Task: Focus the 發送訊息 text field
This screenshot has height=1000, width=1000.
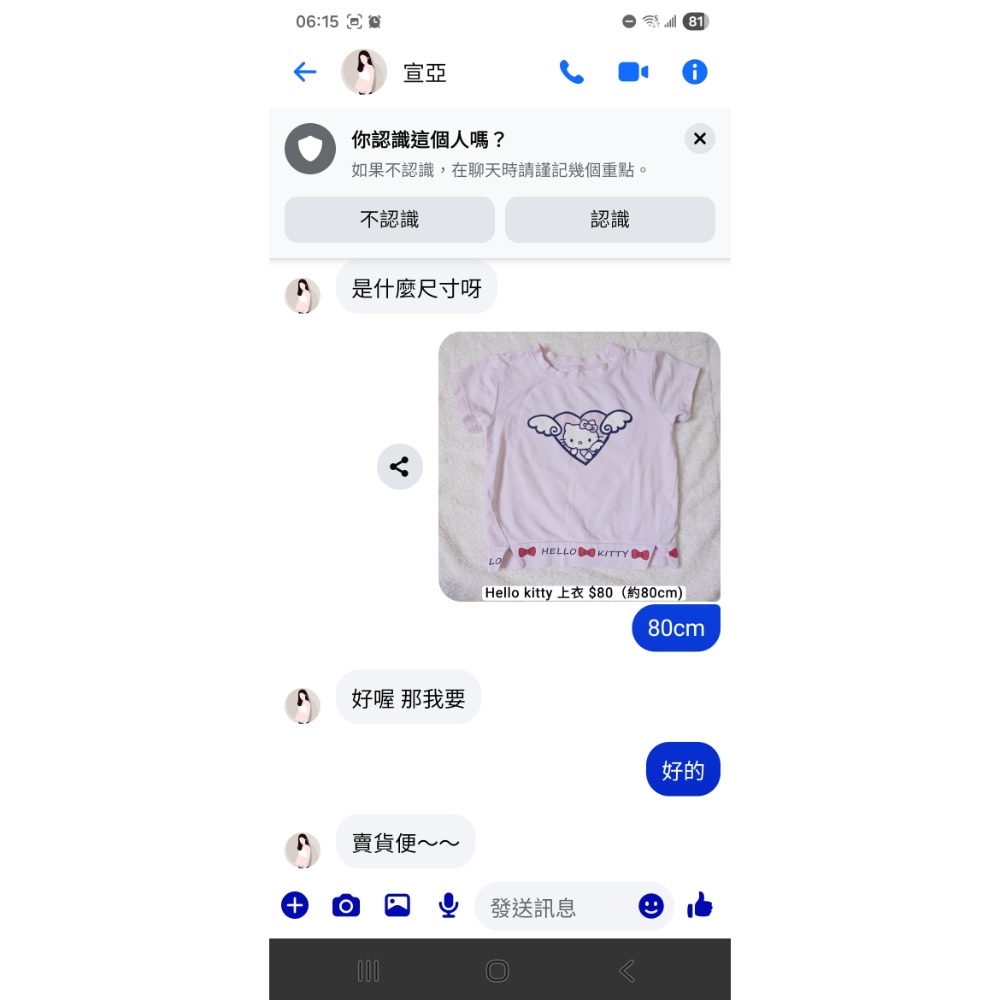Action: click(550, 907)
